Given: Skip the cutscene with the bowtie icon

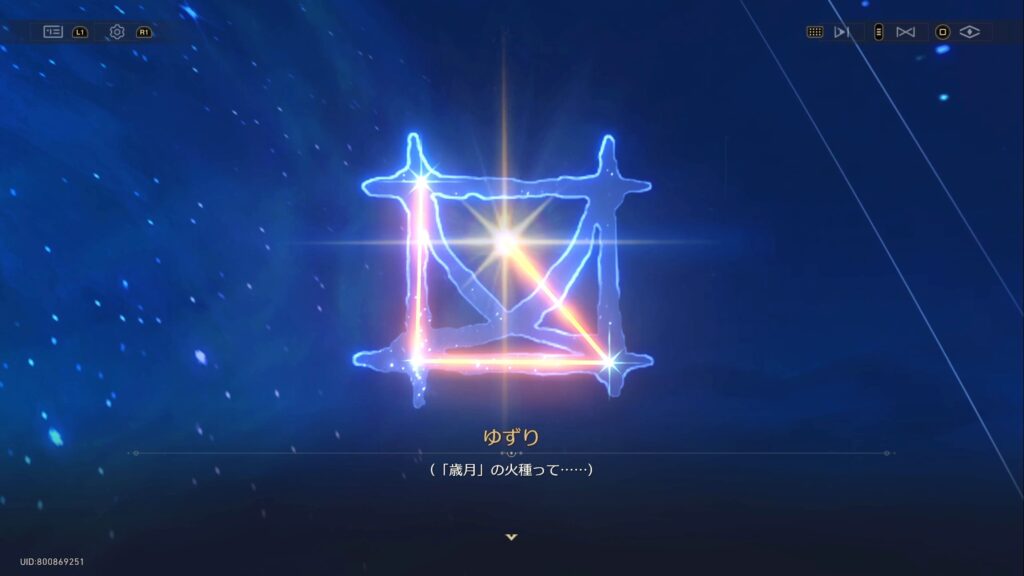Looking at the screenshot, I should pos(905,32).
